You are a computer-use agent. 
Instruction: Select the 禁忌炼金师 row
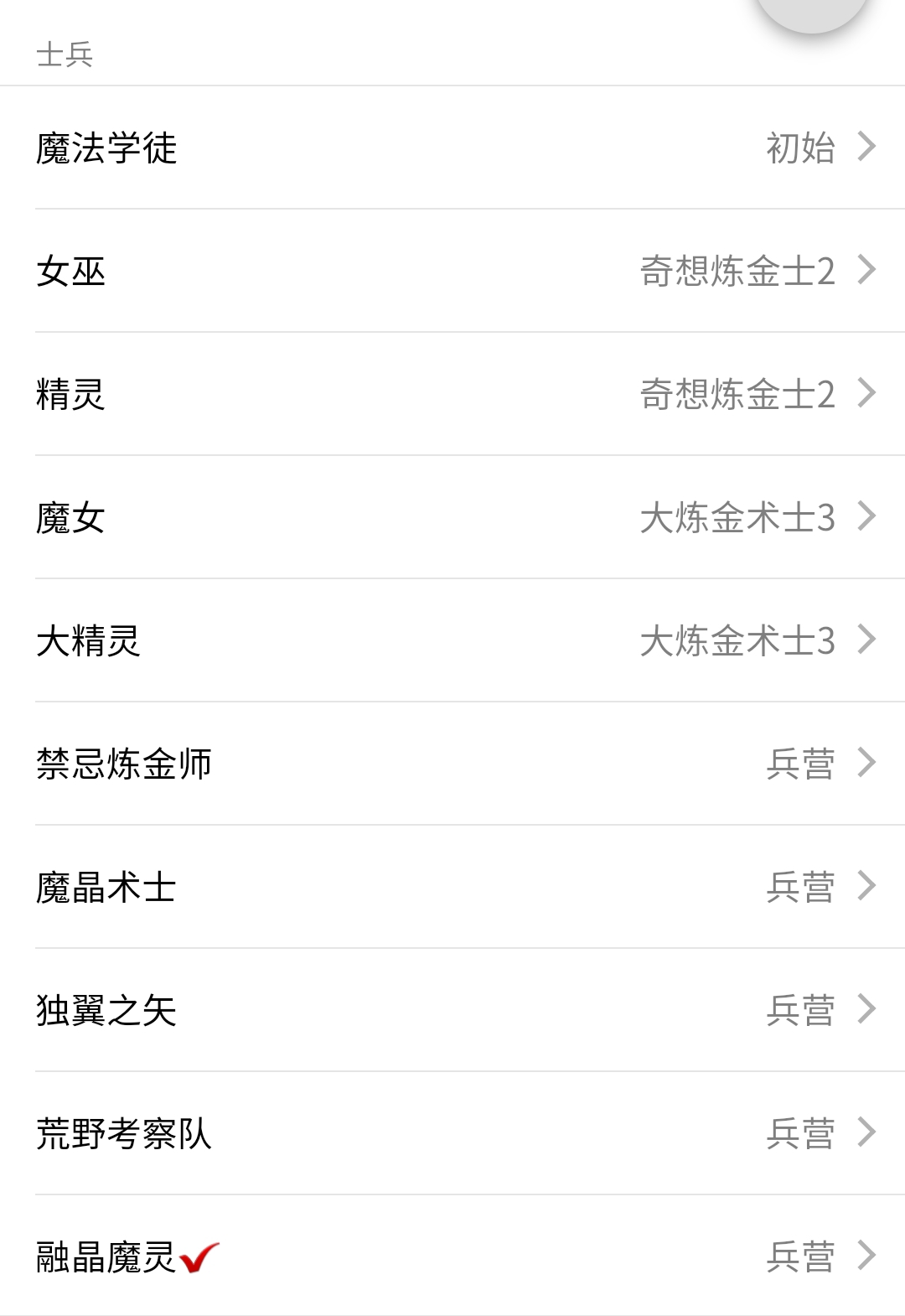[x=452, y=764]
